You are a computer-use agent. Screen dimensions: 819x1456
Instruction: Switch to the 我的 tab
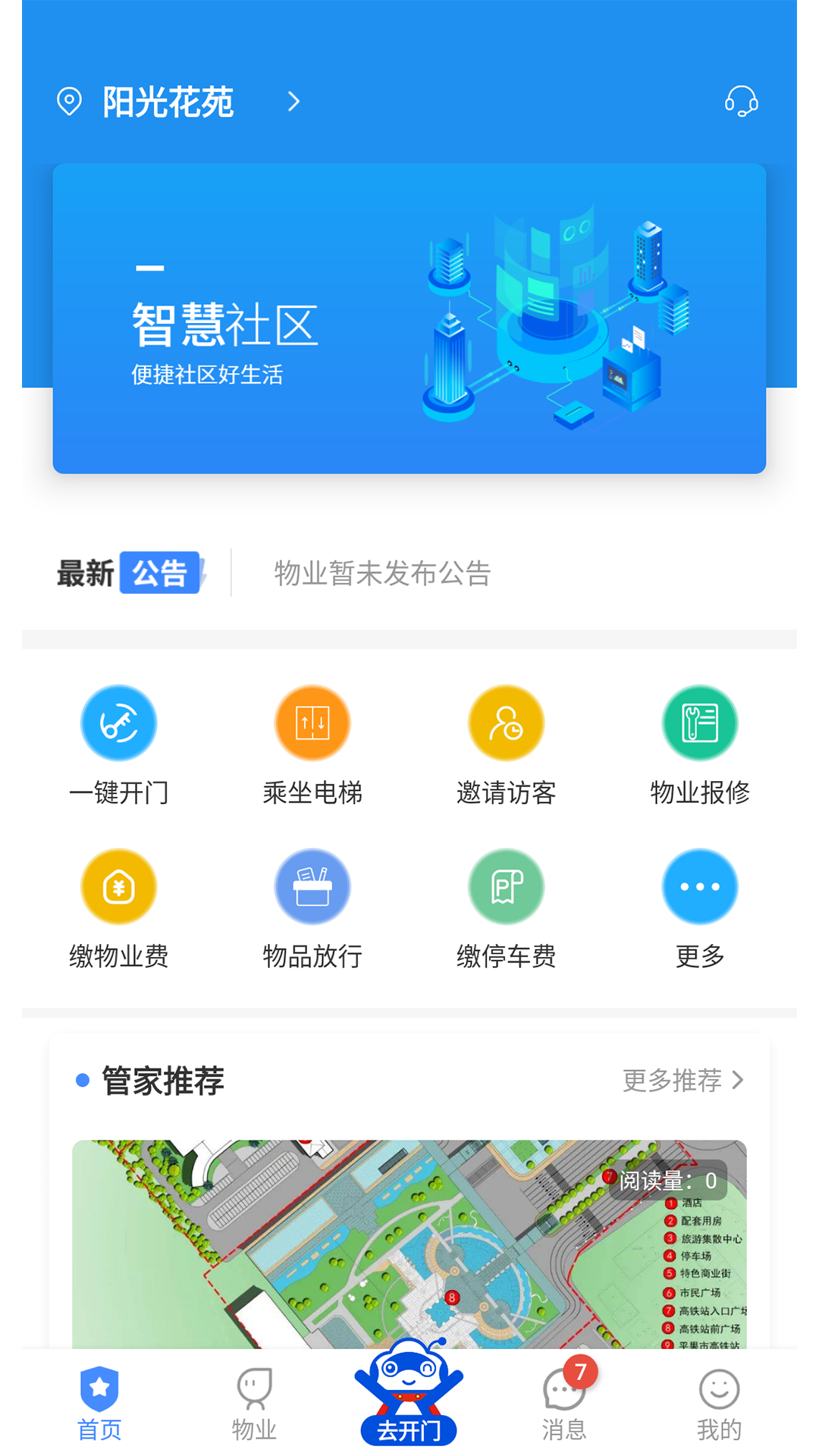[x=719, y=1407]
